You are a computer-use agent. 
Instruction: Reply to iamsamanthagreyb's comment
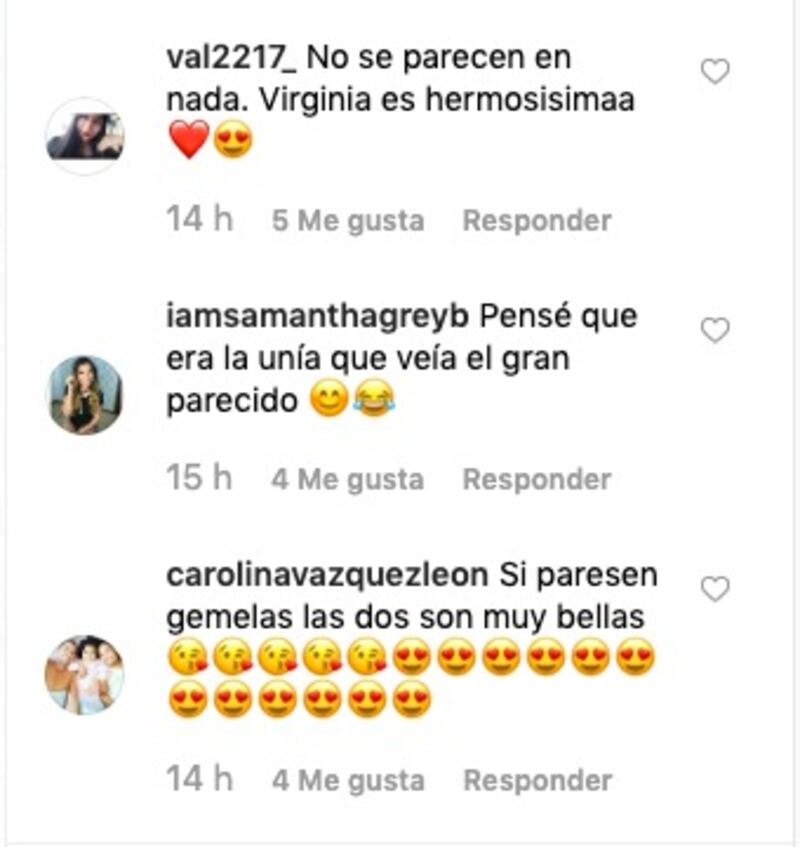pos(536,479)
